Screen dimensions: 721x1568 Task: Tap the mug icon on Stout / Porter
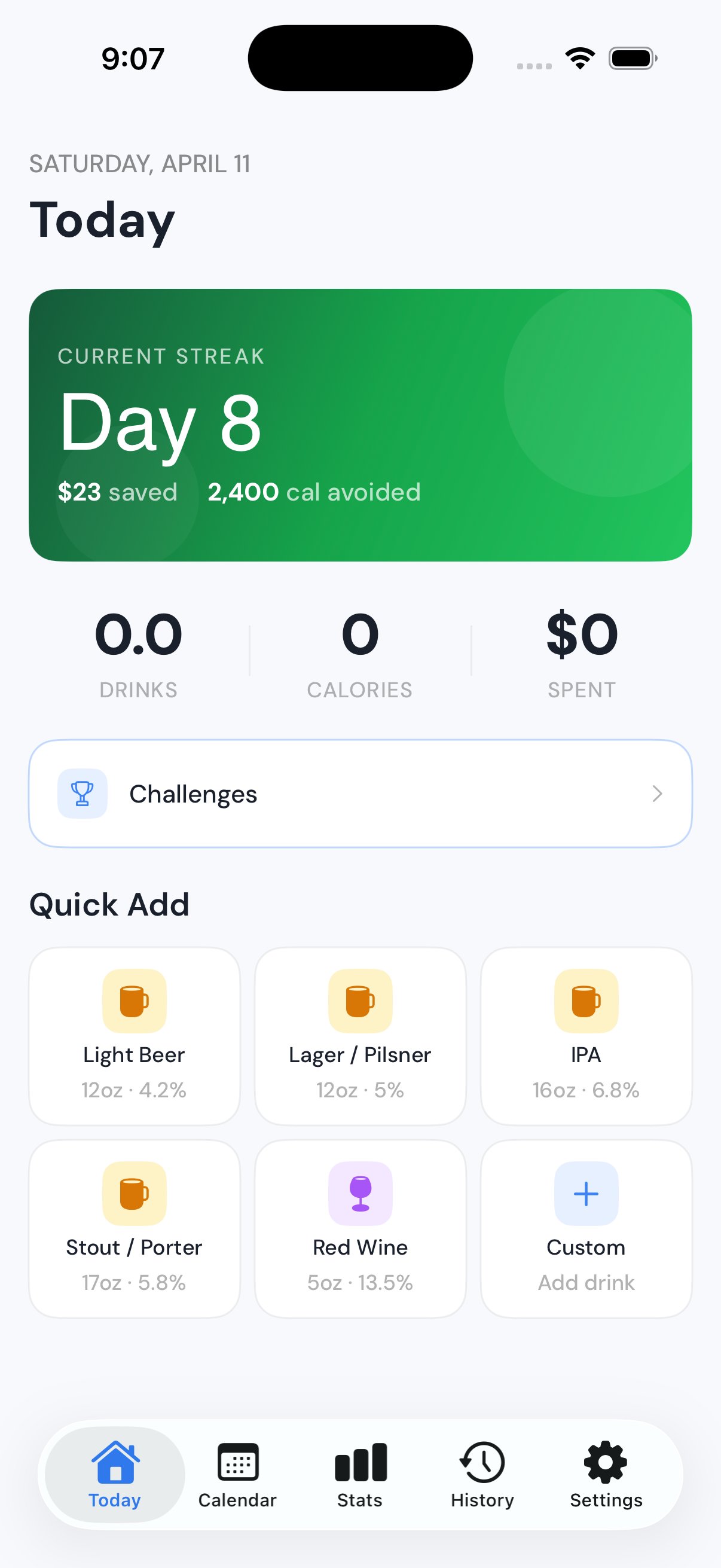coord(134,1192)
